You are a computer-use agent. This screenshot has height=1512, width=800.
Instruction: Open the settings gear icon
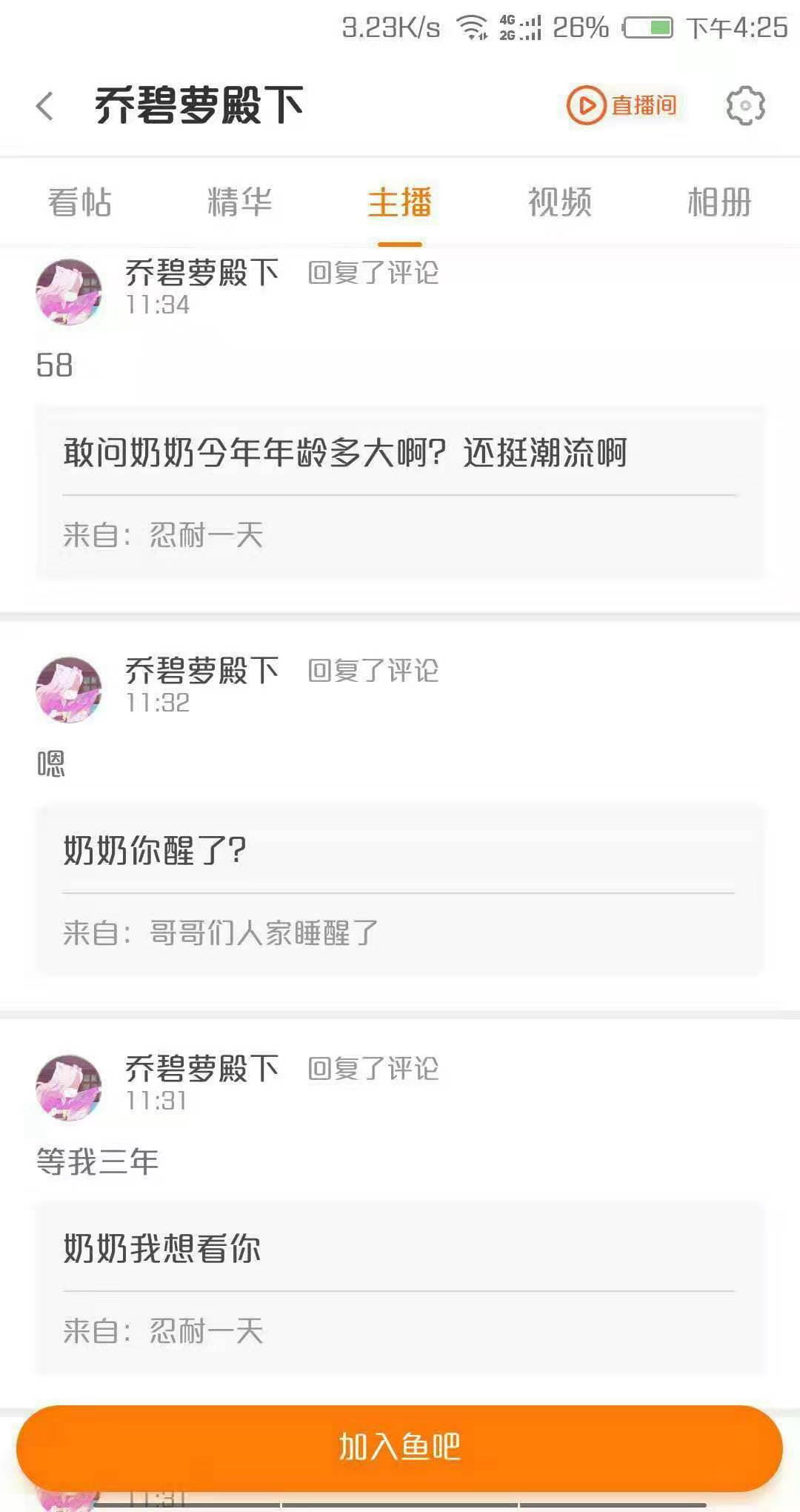coord(744,104)
